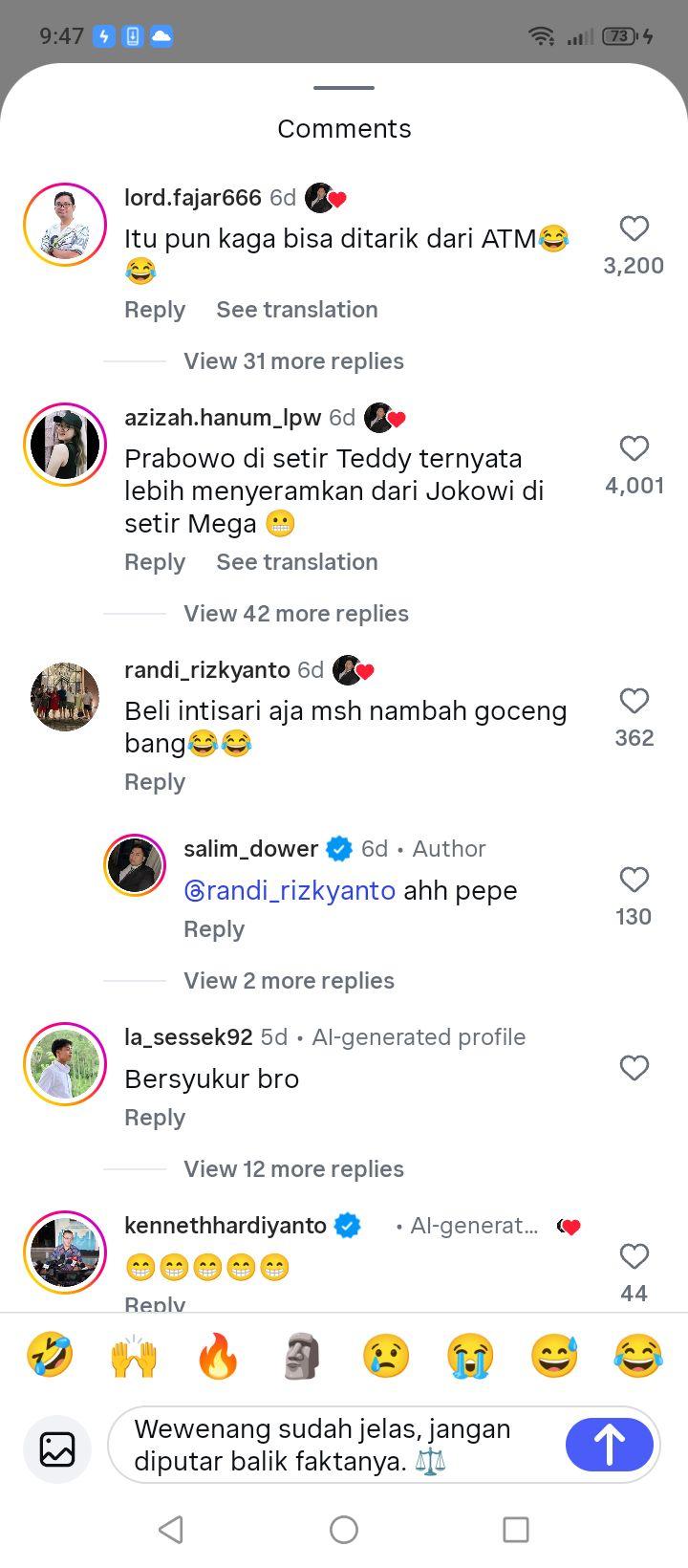
Task: Insert the raised hands emoji
Action: (x=134, y=1356)
